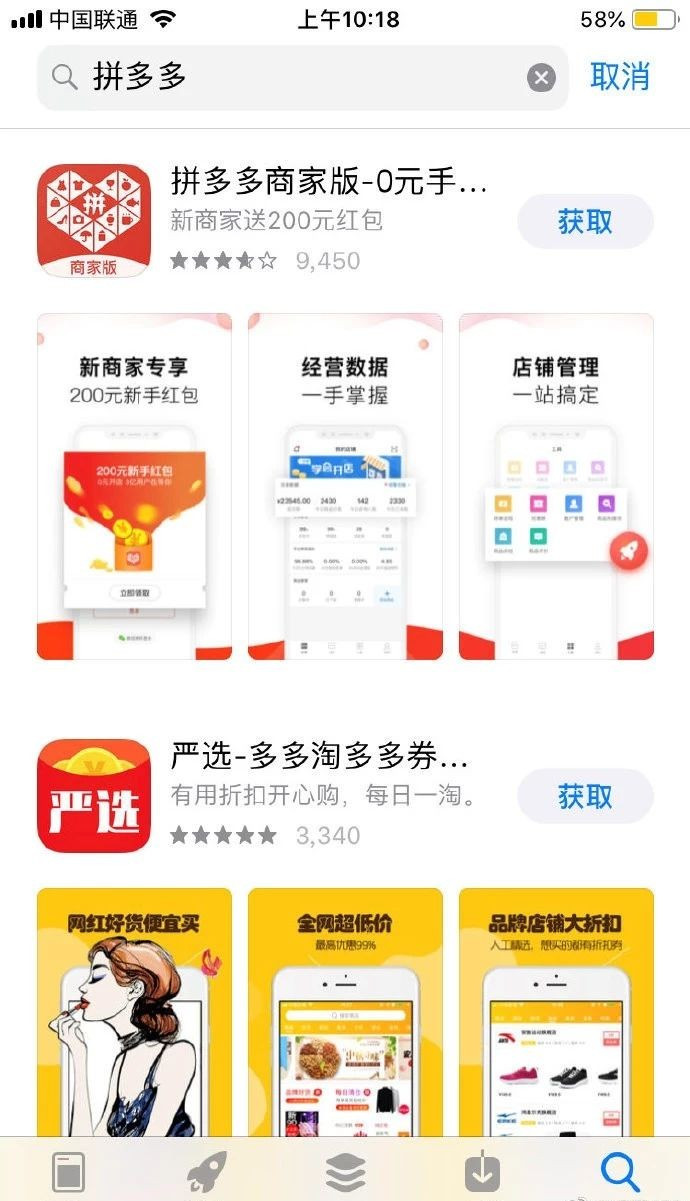
Task: View the 网红好货便宜买 screenshot preview
Action: pos(134,1010)
